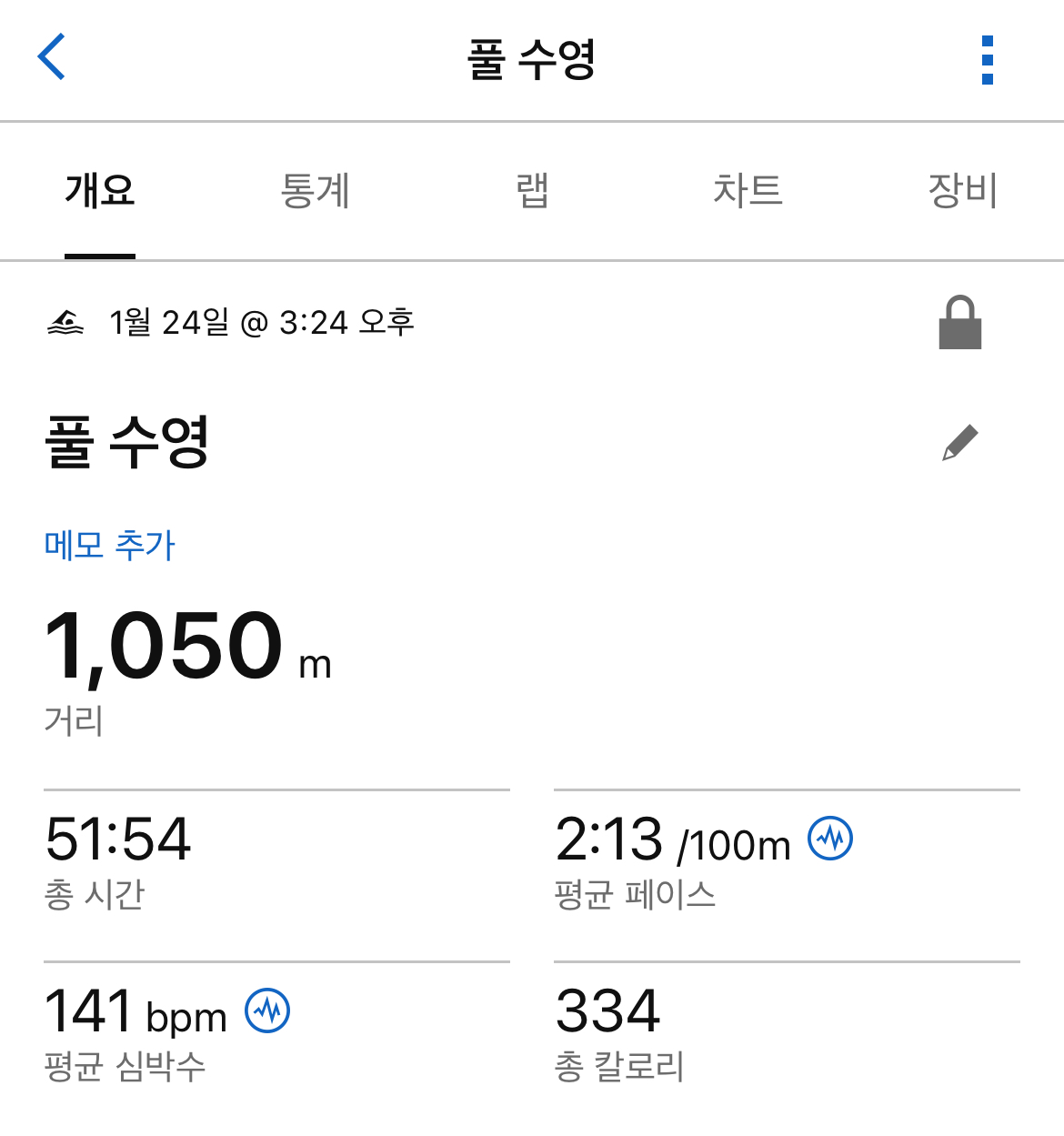This screenshot has width=1064, height=1136.
Task: Open the 차트 tab
Action: (748, 191)
